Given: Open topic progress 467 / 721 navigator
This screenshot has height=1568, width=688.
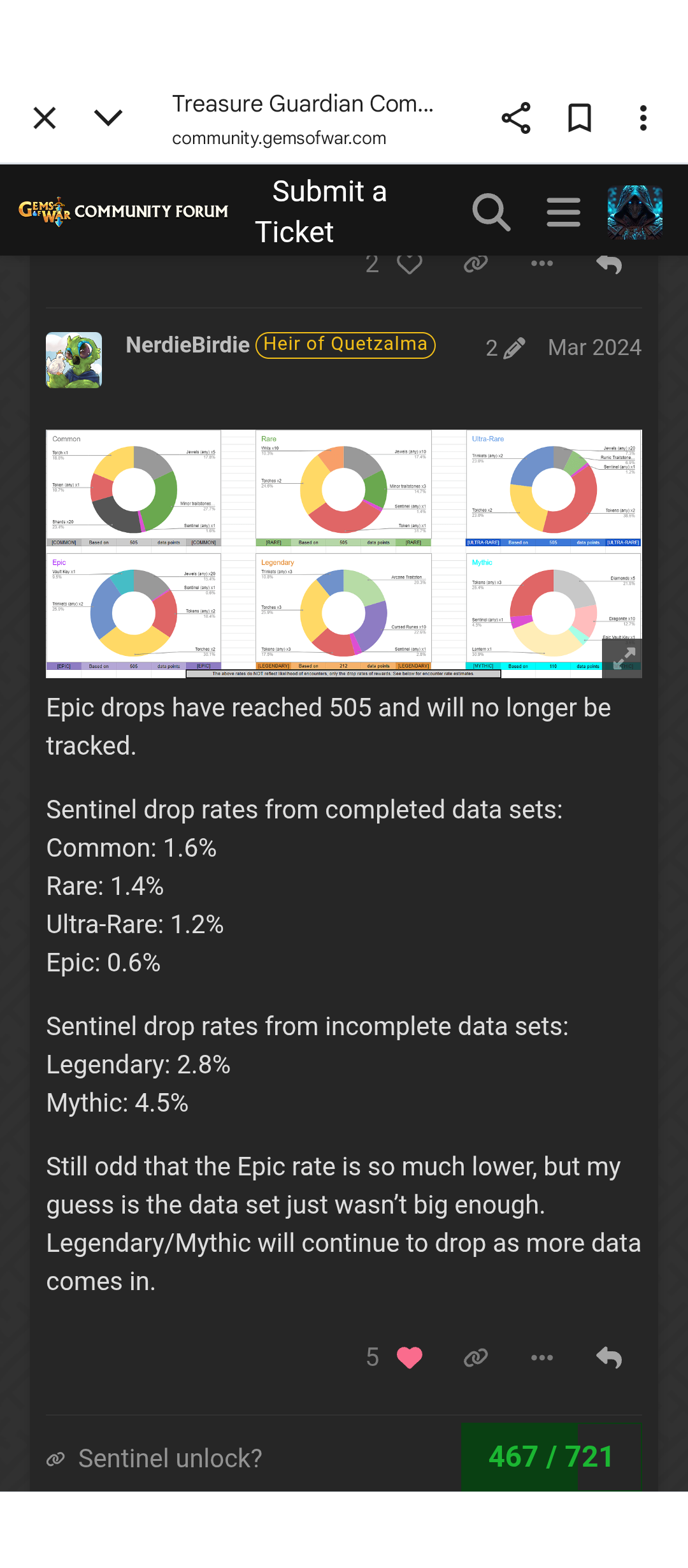Looking at the screenshot, I should 550,1457.
